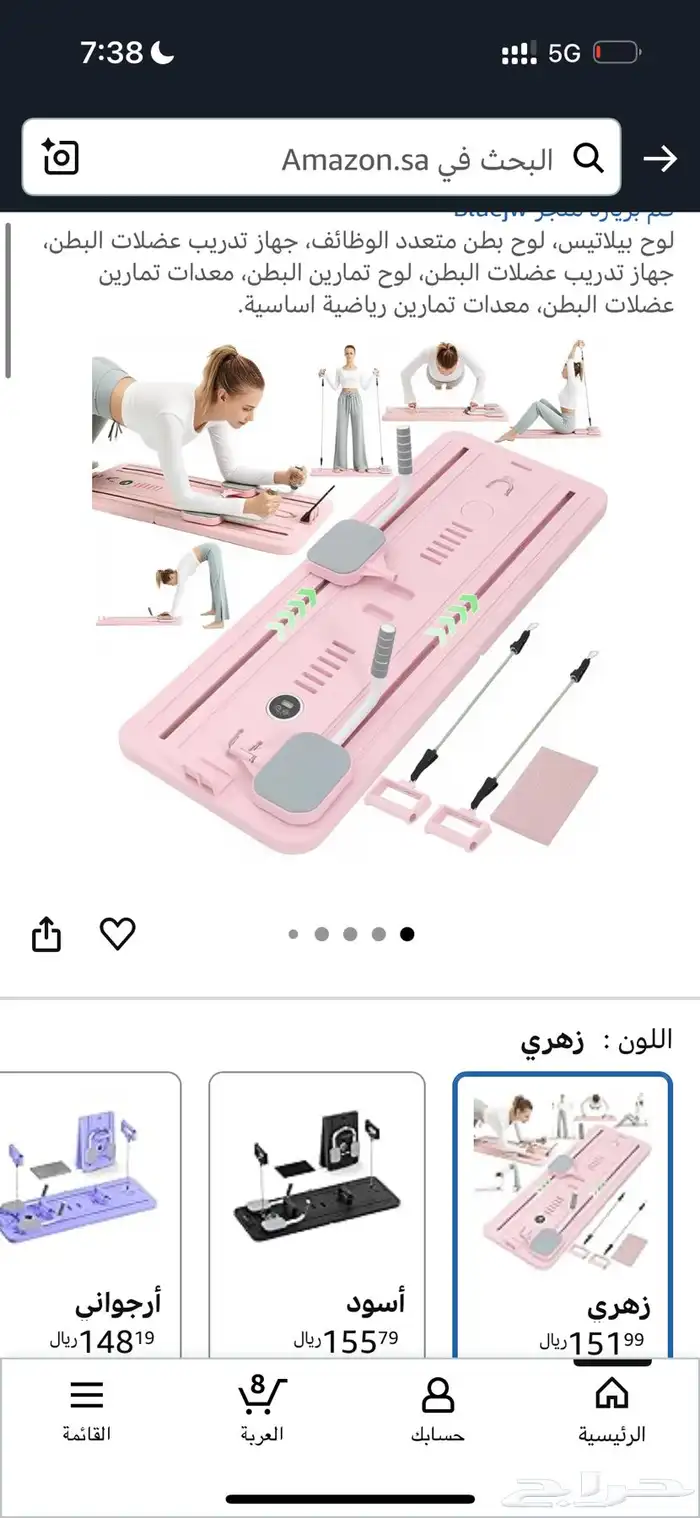This screenshot has height=1518, width=700.
Task: Go to the Home (الرئيسية) tab
Action: point(612,1410)
